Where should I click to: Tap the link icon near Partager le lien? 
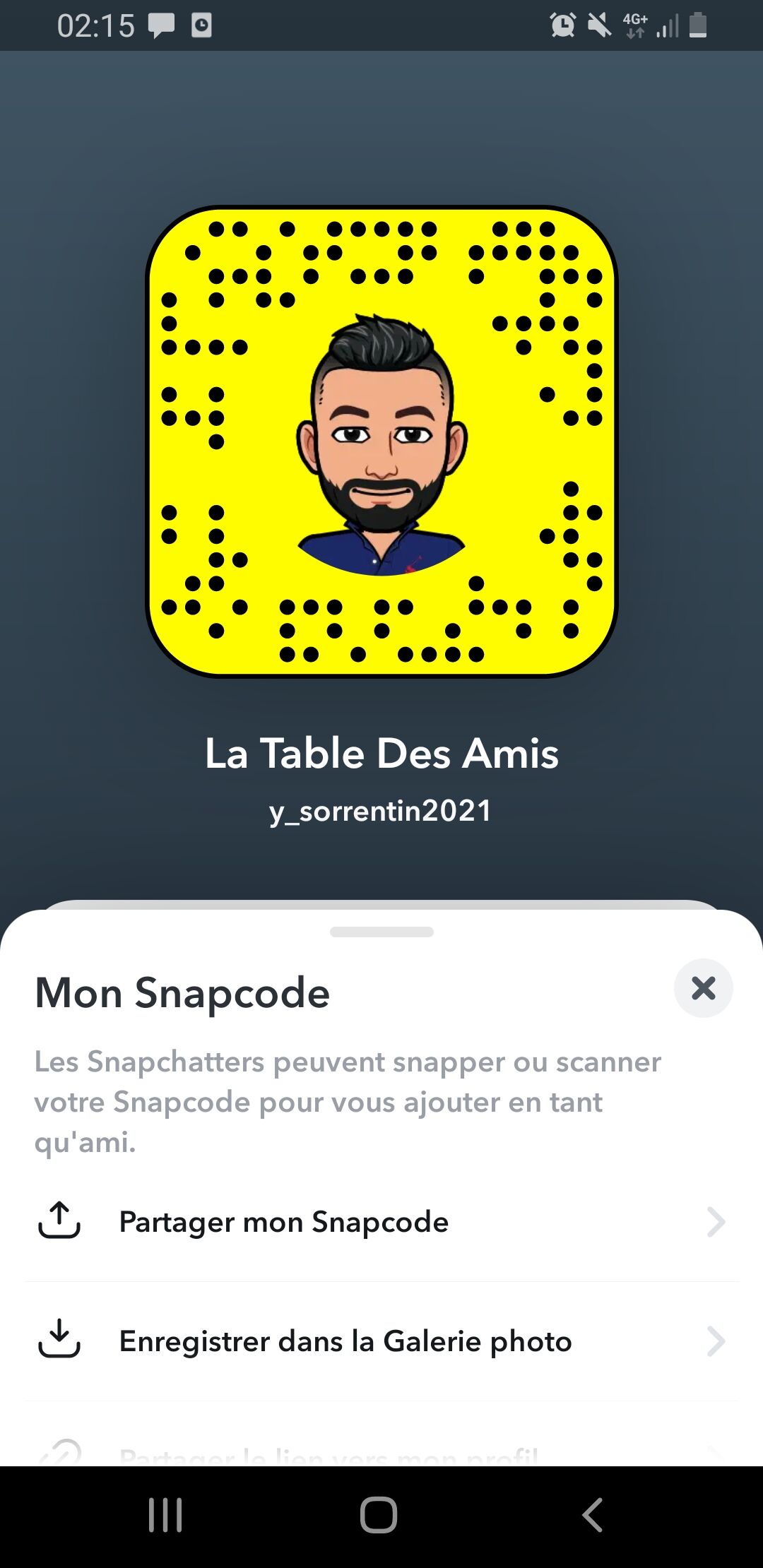[x=61, y=1456]
